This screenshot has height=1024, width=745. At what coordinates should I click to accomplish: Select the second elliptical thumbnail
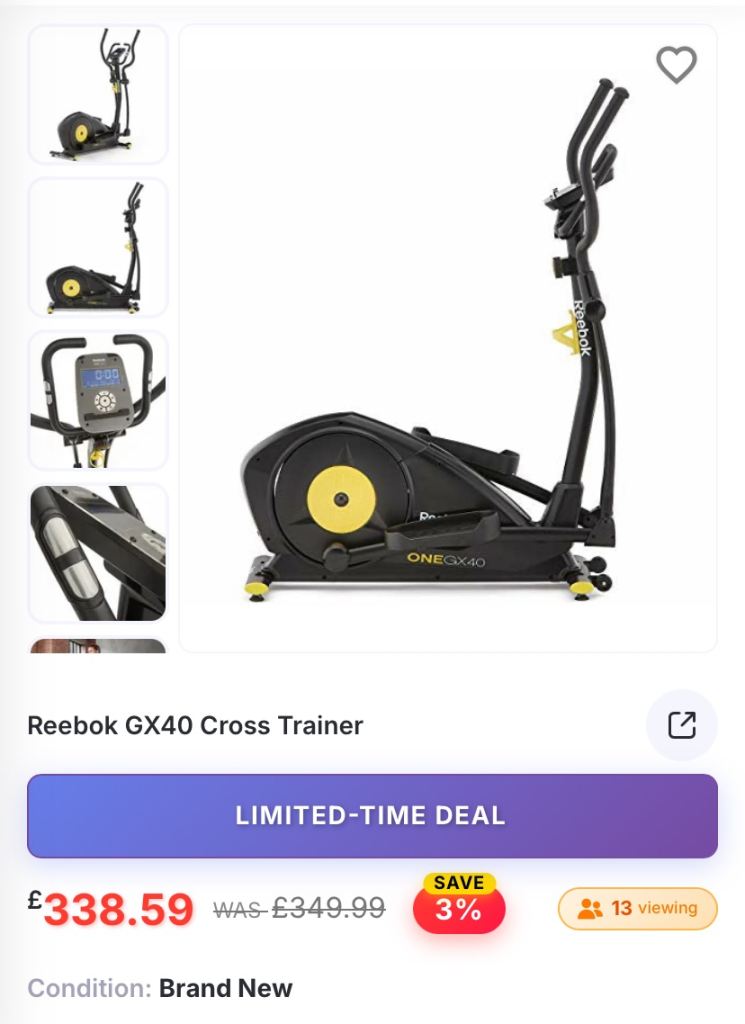(x=96, y=248)
